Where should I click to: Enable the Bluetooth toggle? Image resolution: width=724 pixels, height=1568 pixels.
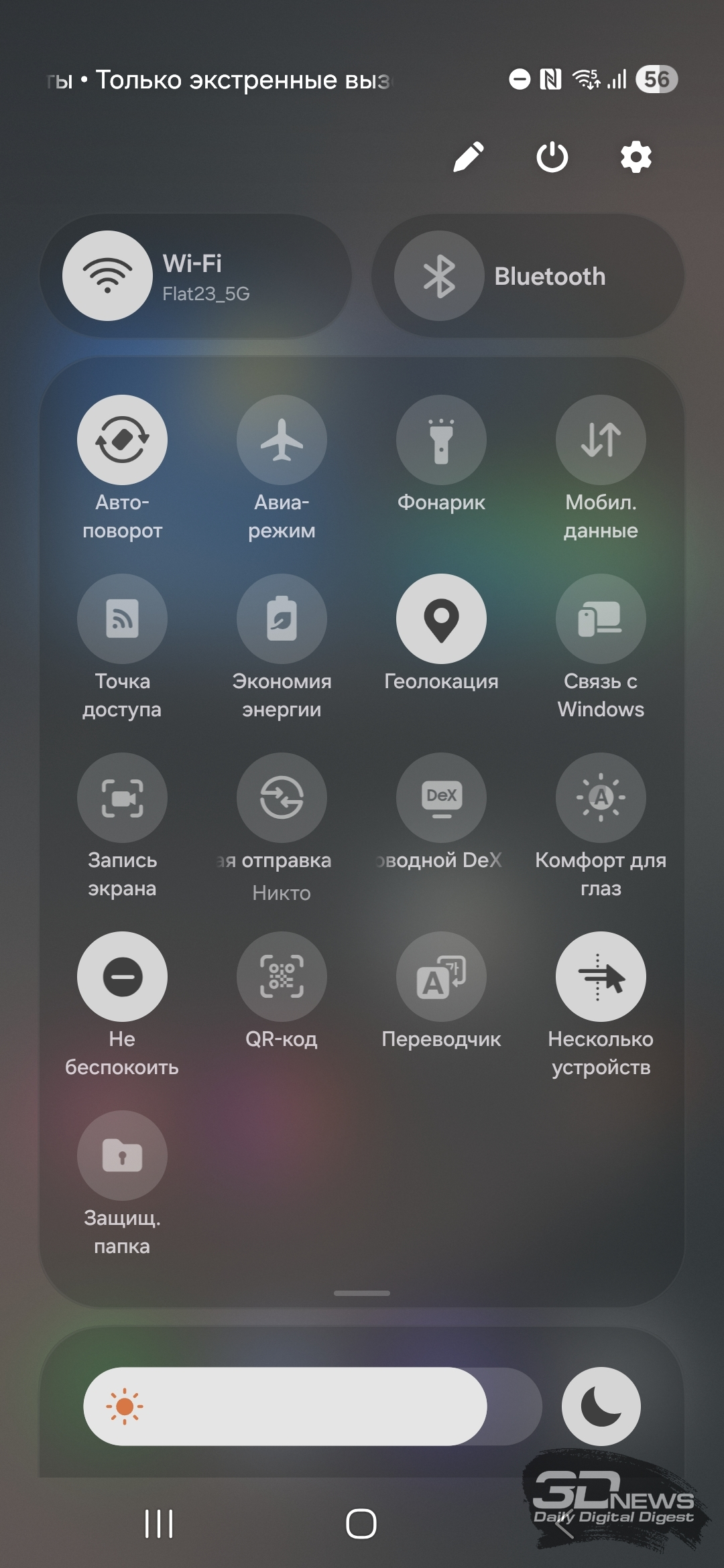point(439,276)
